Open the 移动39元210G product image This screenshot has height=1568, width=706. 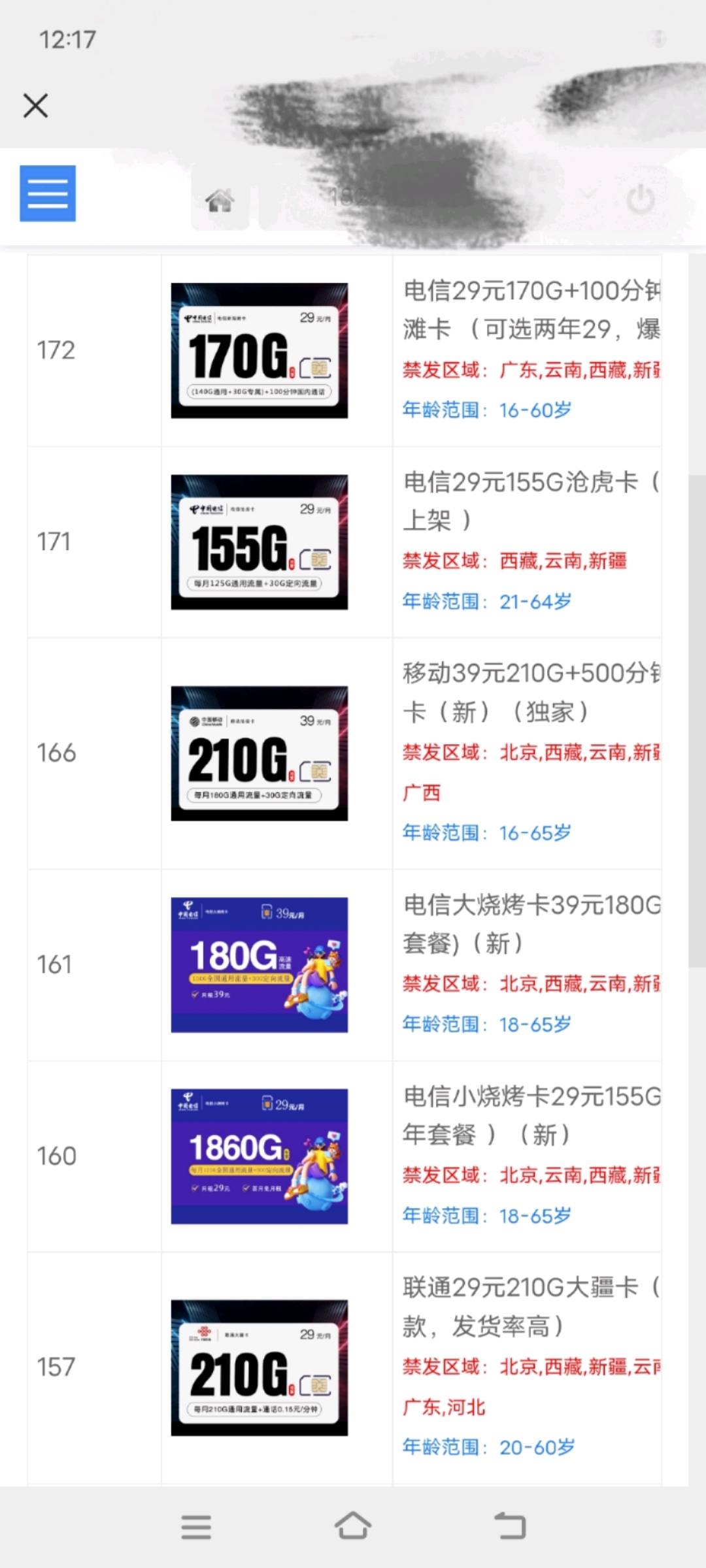click(260, 753)
